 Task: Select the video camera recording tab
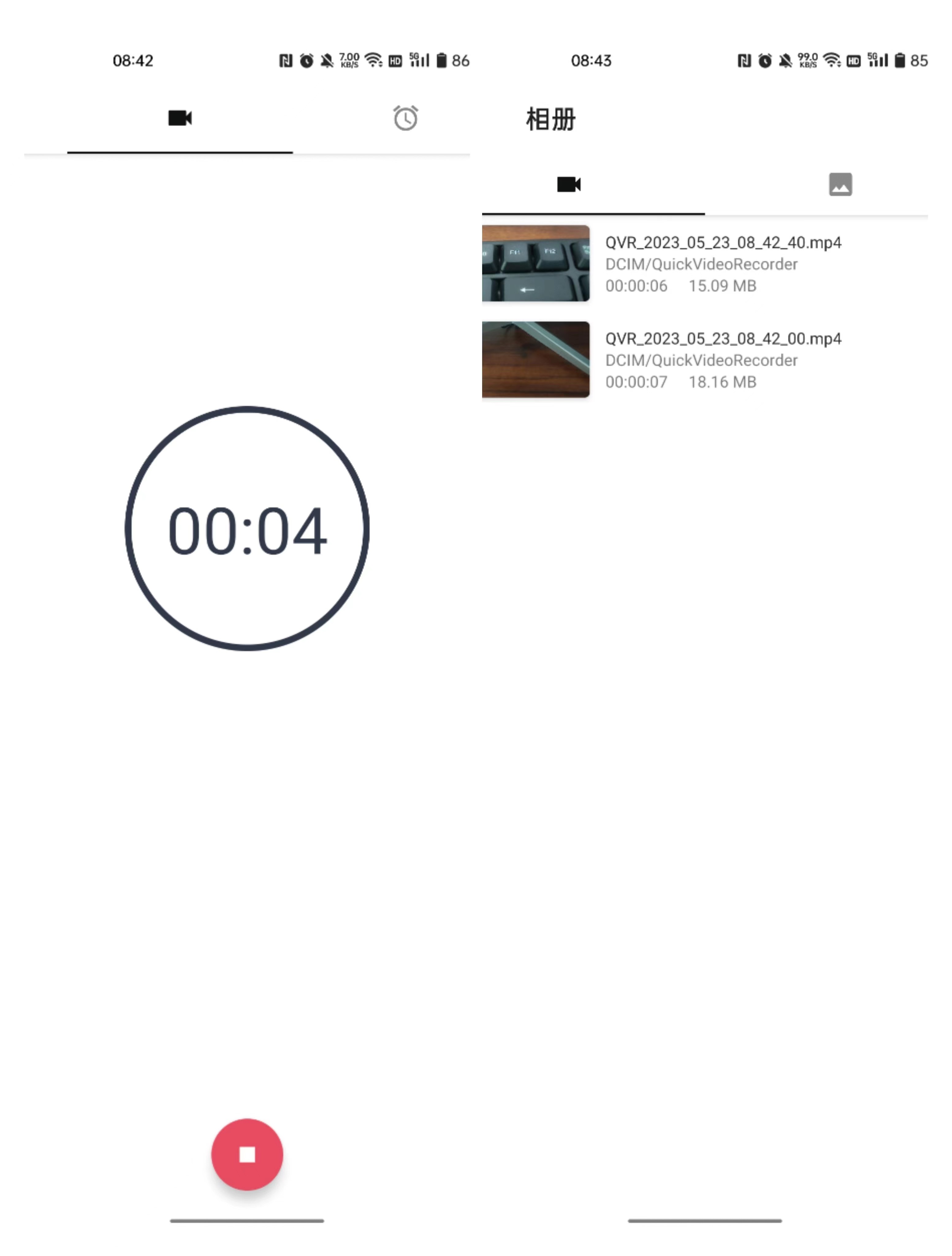pos(180,118)
